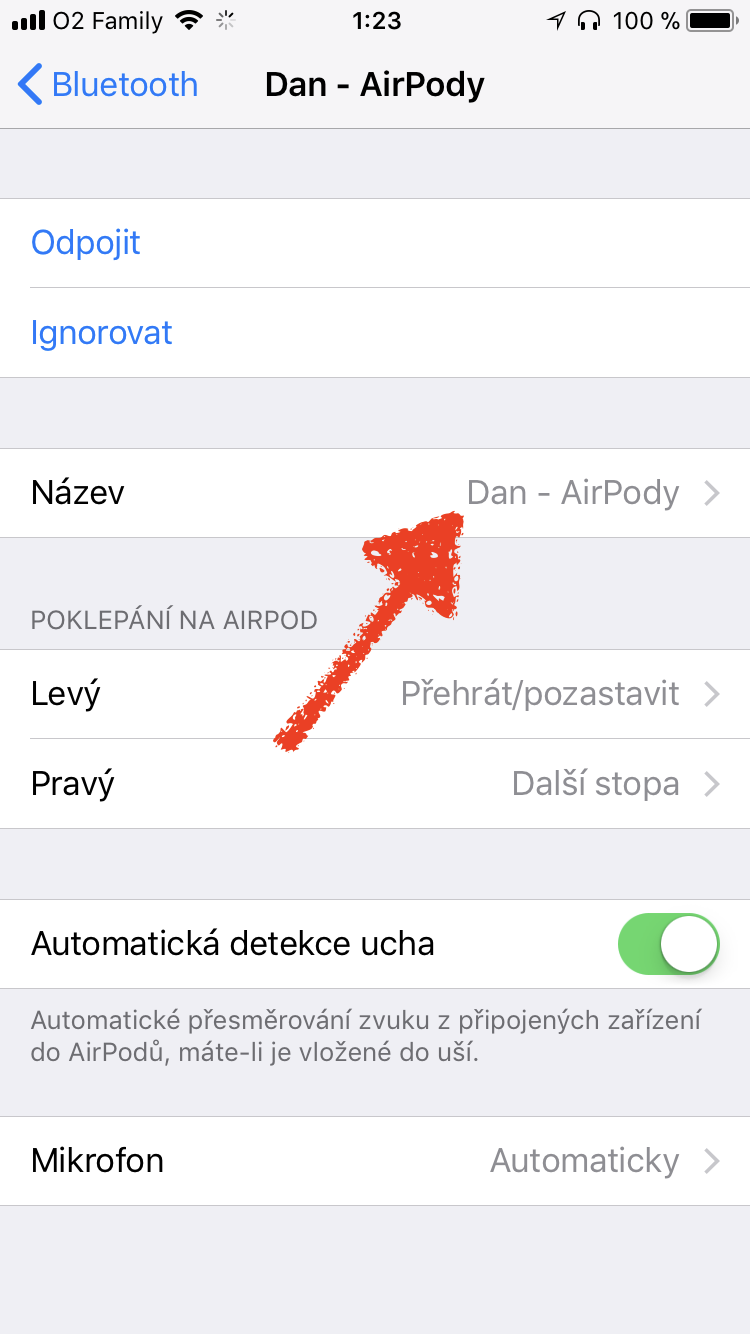Image resolution: width=750 pixels, height=1334 pixels.
Task: Open the Pravý AirPod tap setting
Action: [x=375, y=784]
